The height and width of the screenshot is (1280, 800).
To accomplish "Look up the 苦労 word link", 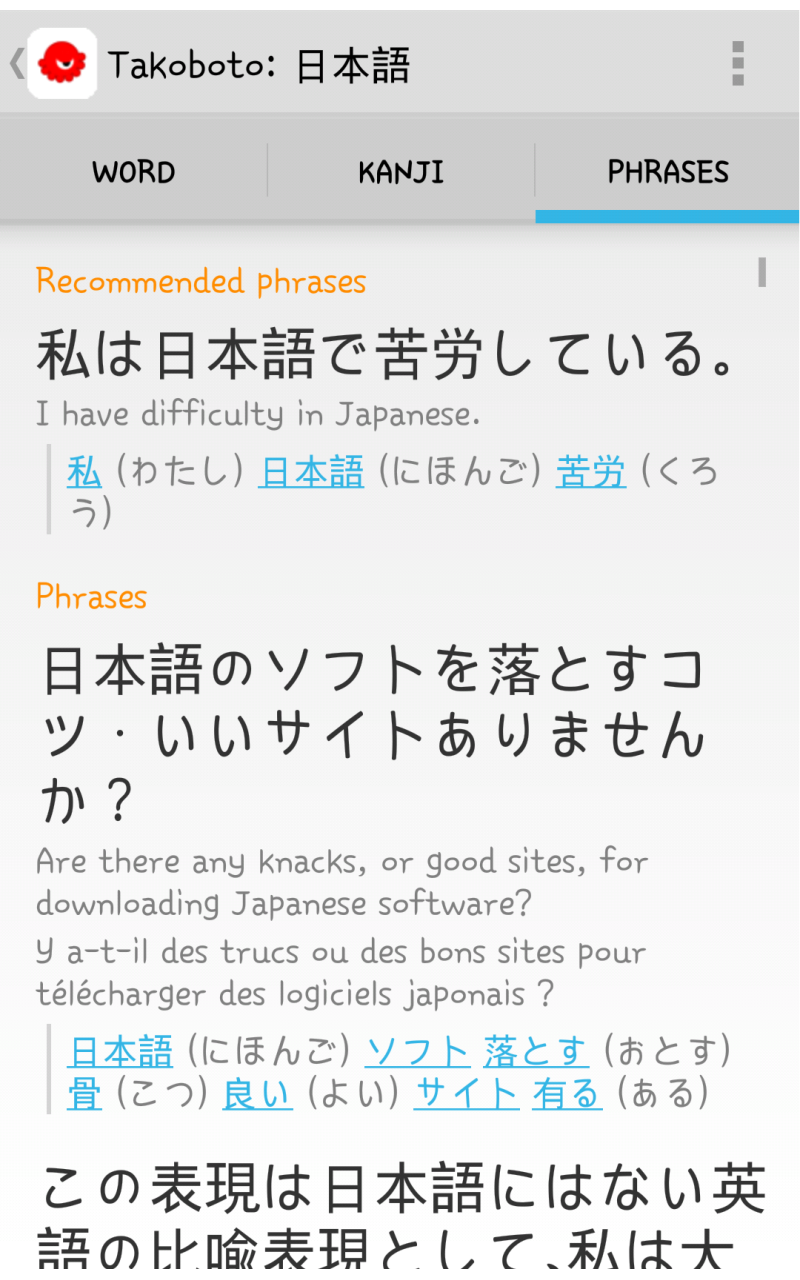I will pyautogui.click(x=590, y=471).
